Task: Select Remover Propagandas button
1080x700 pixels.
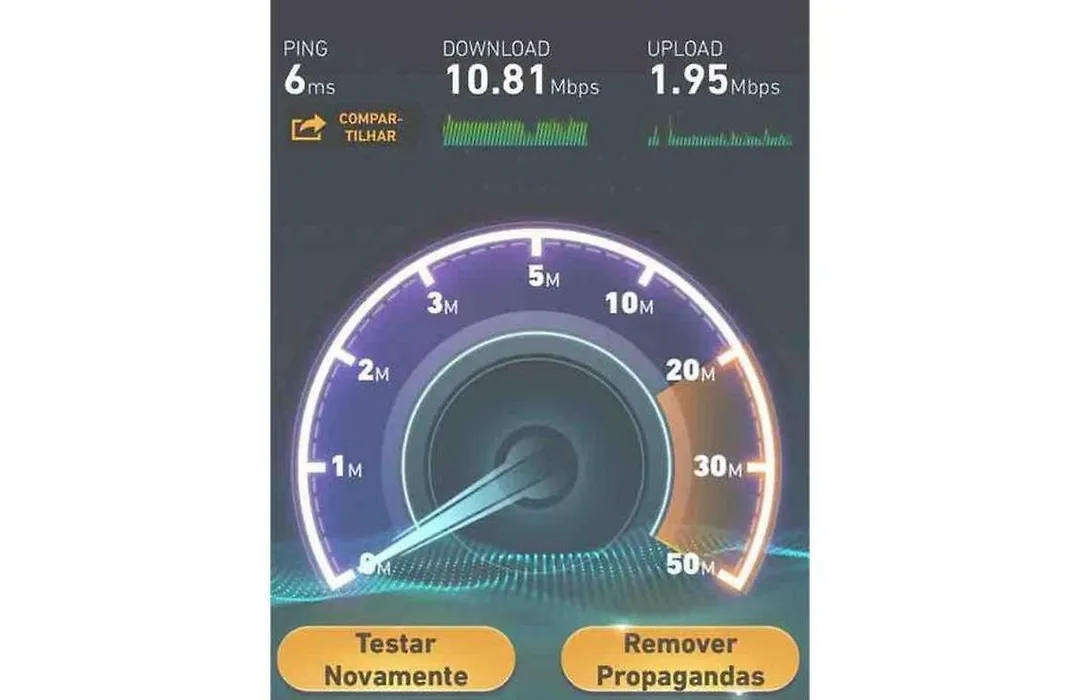Action: 680,659
